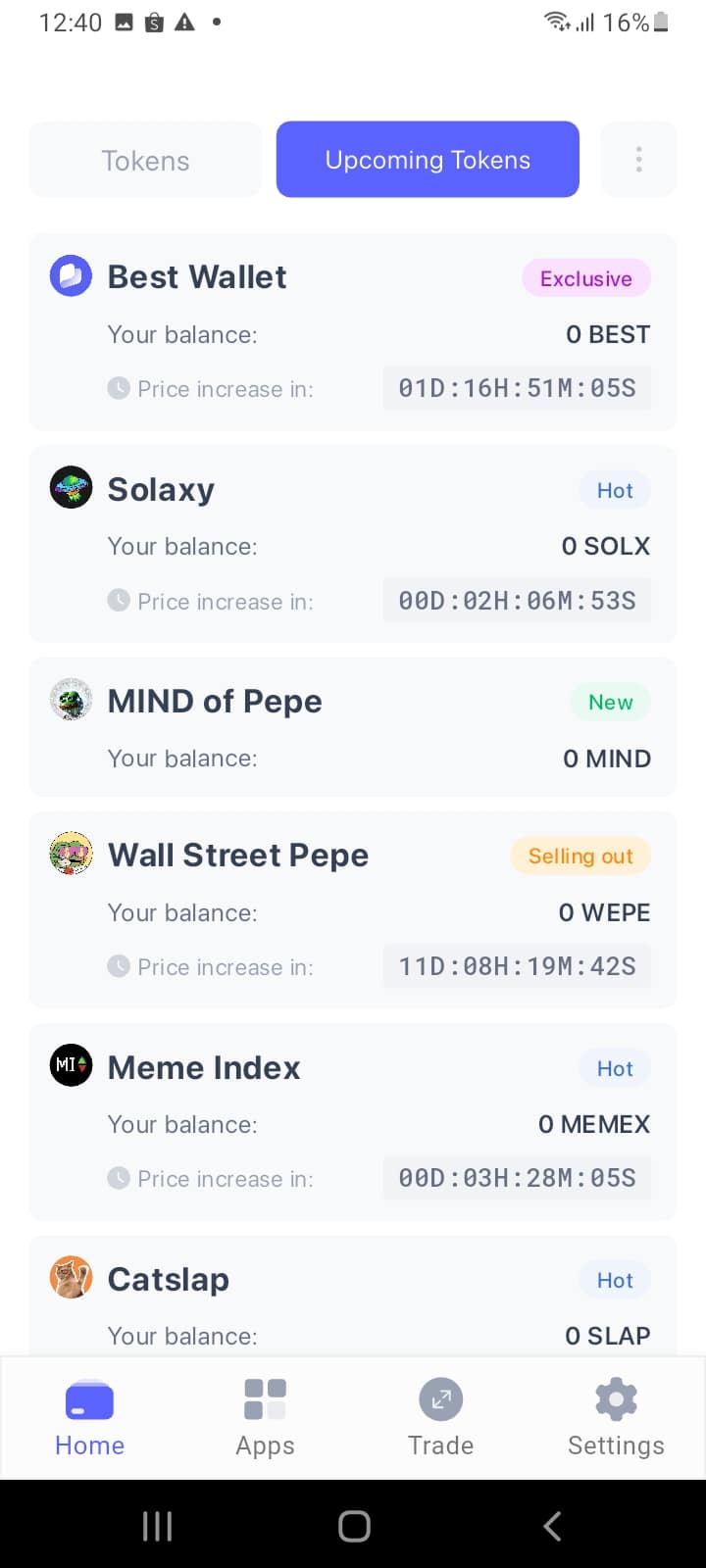
Task: Open the Best Wallet token logo icon
Action: (x=70, y=275)
